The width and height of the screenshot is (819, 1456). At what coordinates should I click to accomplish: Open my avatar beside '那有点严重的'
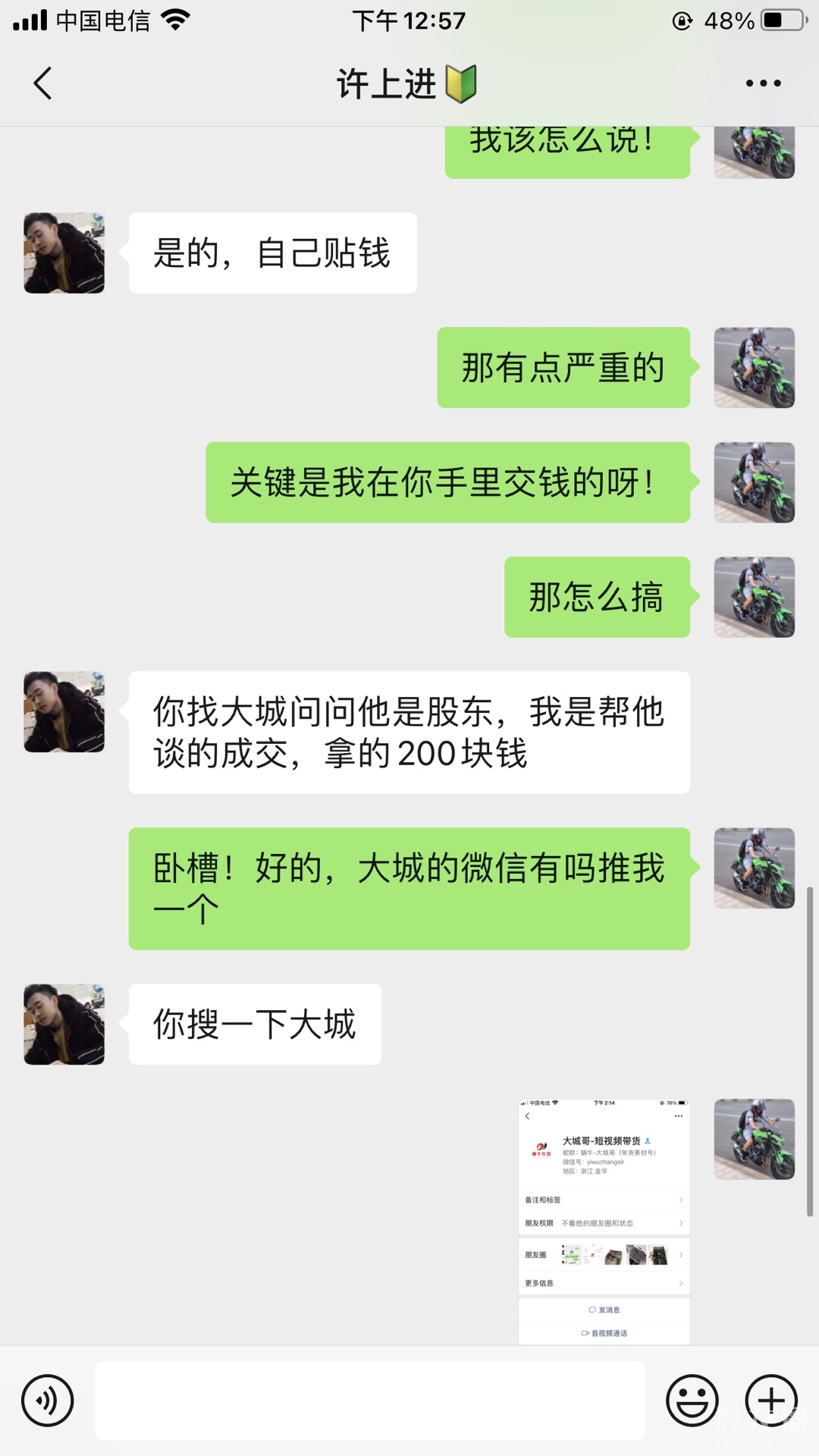coord(754,368)
